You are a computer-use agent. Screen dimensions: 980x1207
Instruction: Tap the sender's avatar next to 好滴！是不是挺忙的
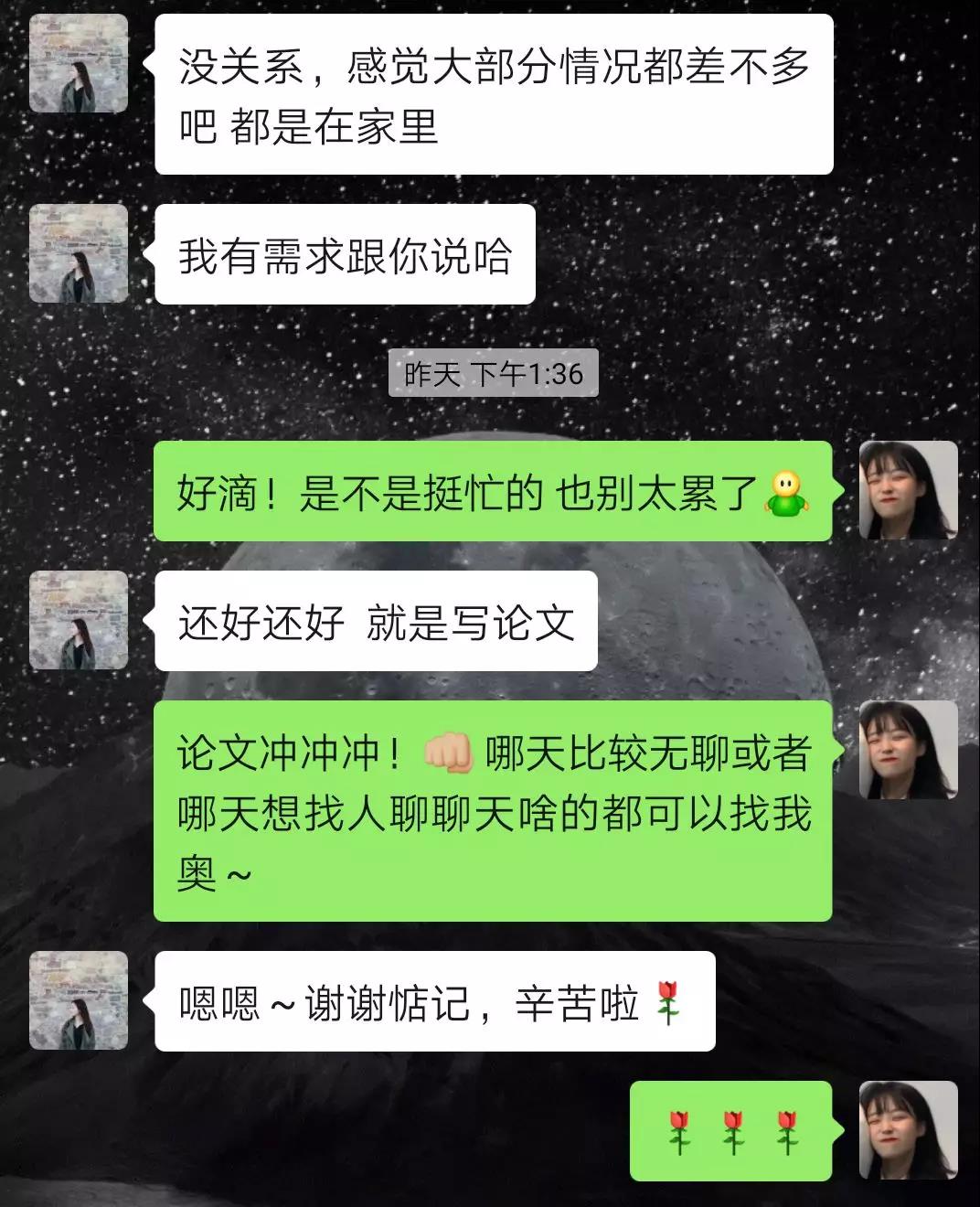908,490
